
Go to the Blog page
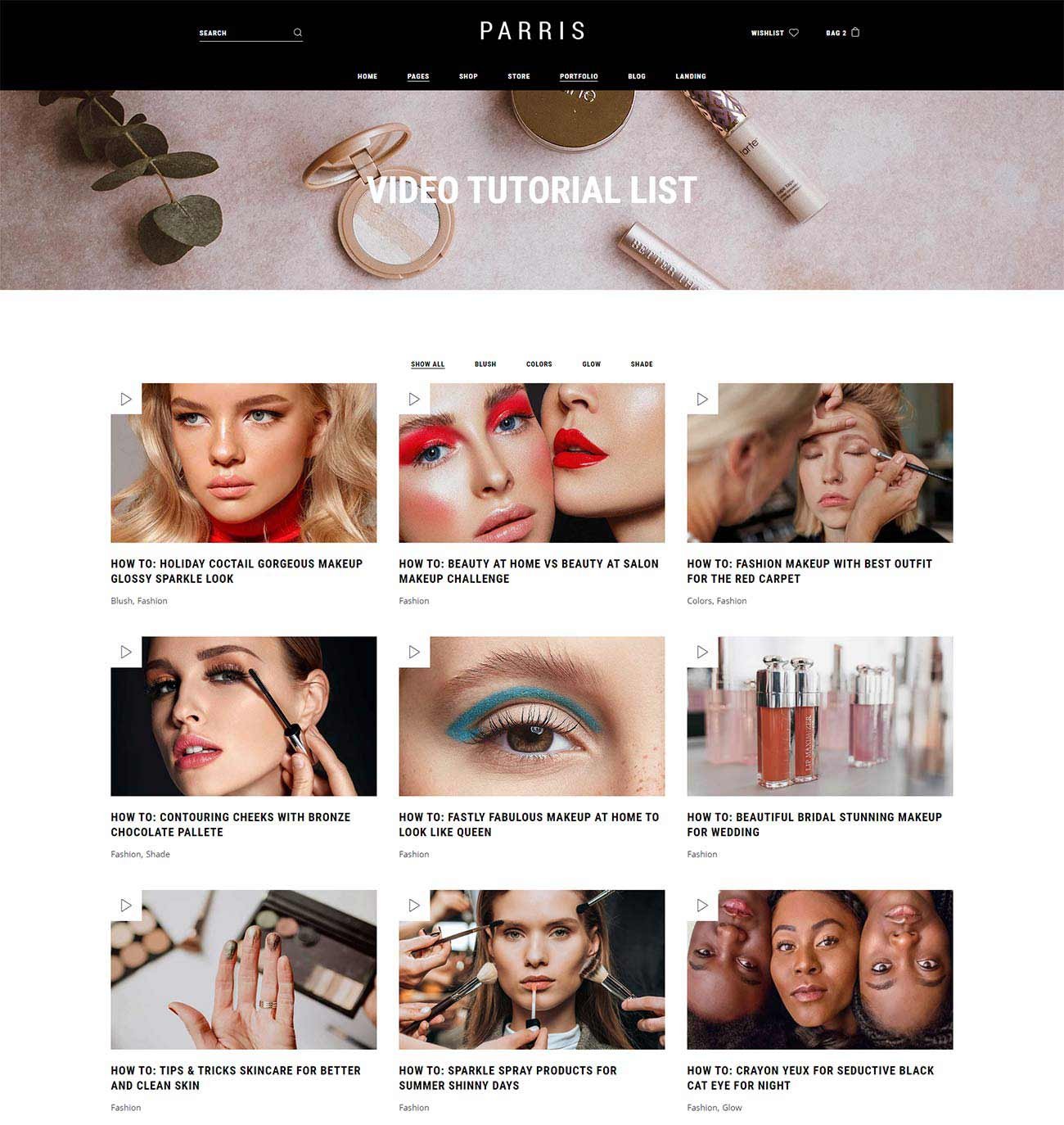(x=637, y=76)
